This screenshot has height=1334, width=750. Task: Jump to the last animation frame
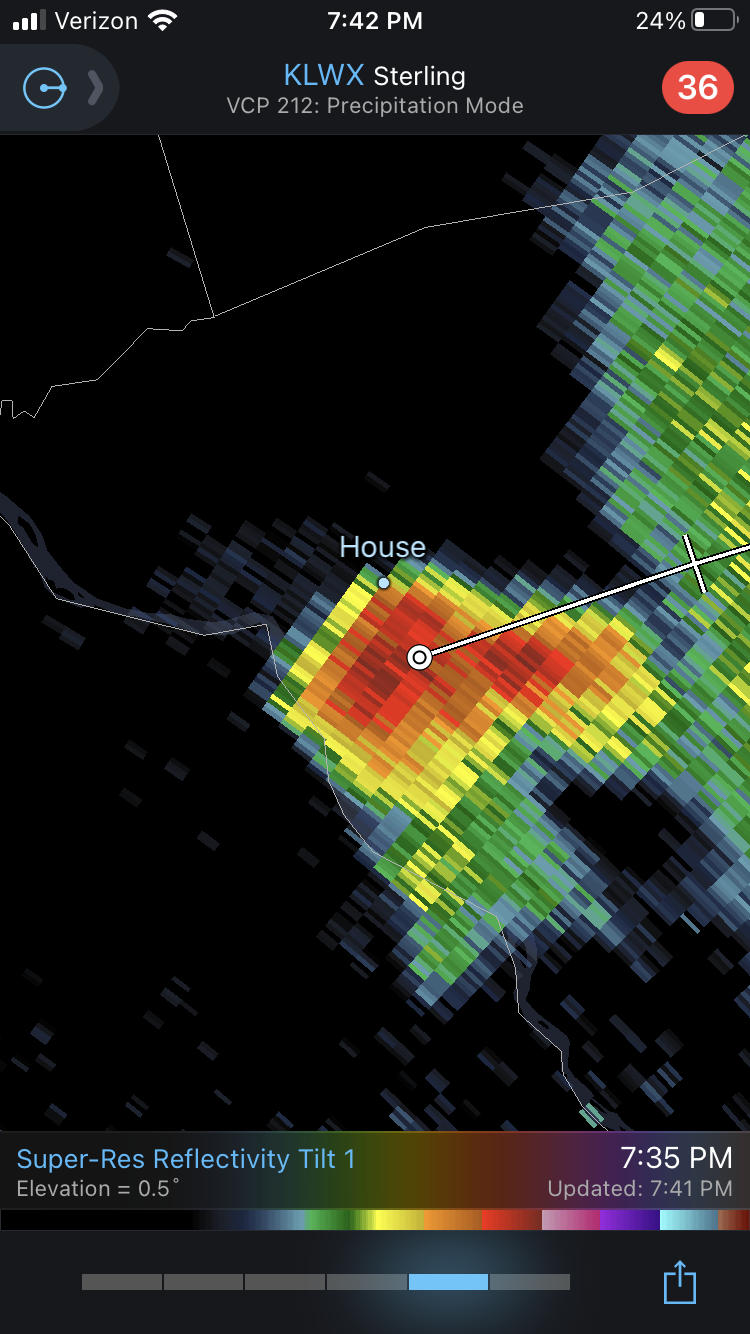click(x=530, y=1282)
